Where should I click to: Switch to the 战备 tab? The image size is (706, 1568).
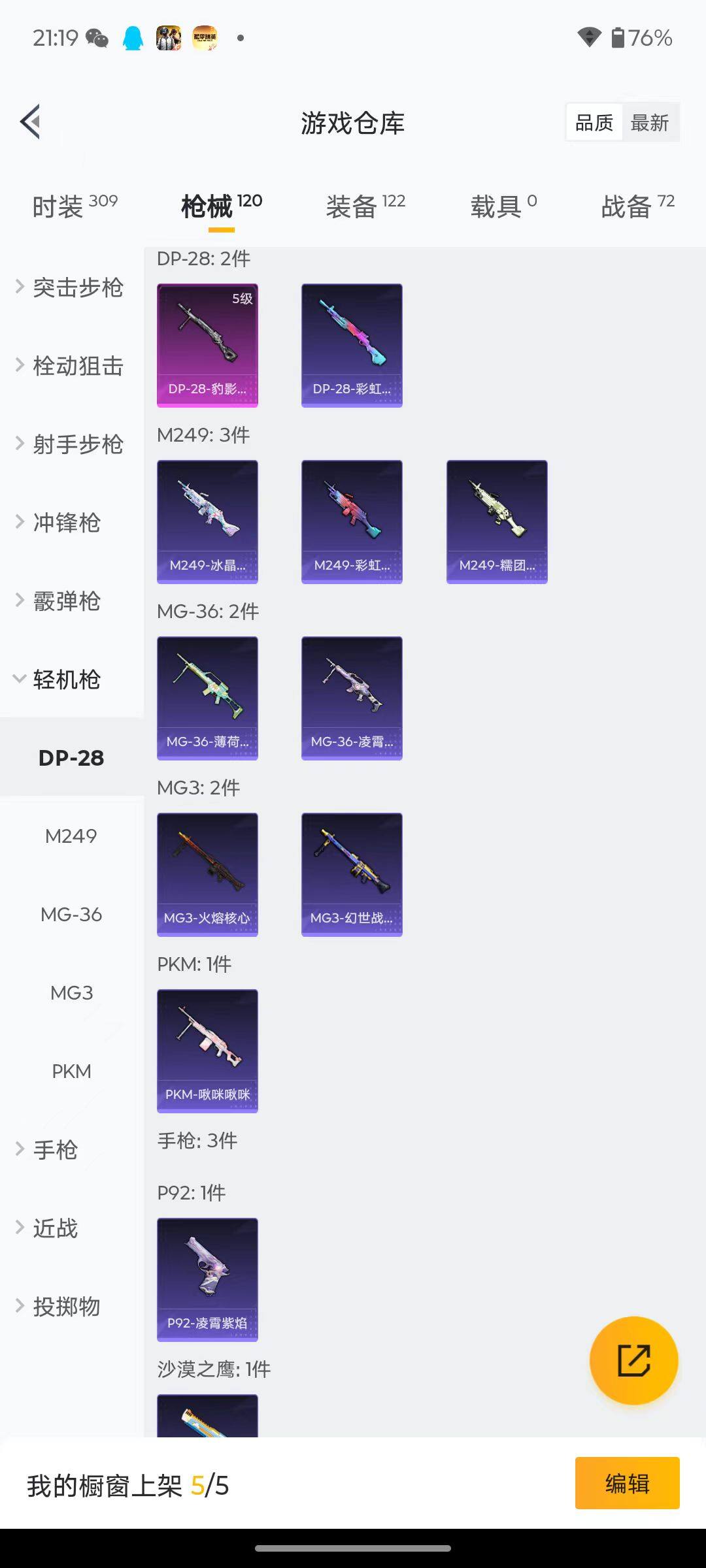point(637,206)
